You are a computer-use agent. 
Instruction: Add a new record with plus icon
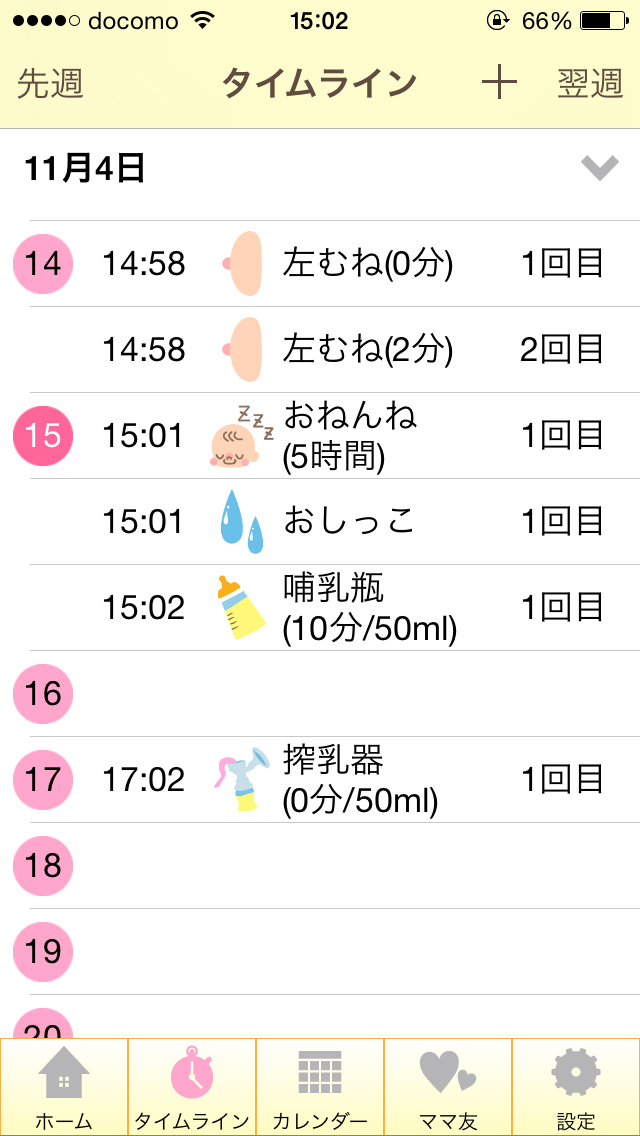point(498,84)
